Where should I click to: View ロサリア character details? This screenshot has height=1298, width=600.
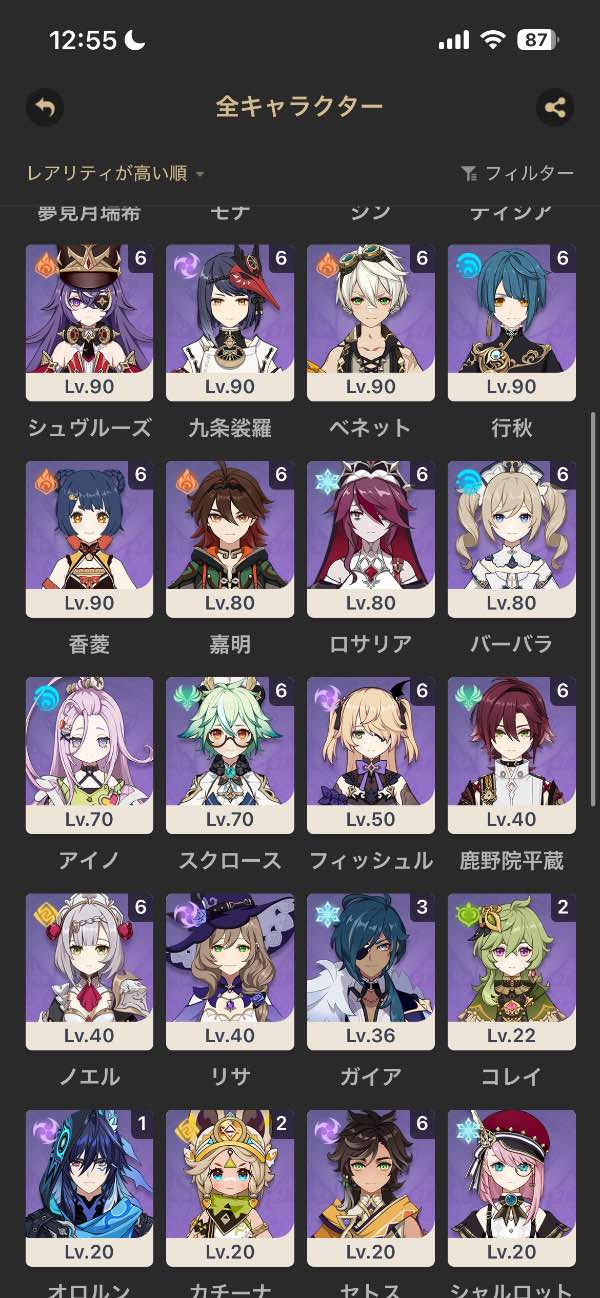(371, 538)
